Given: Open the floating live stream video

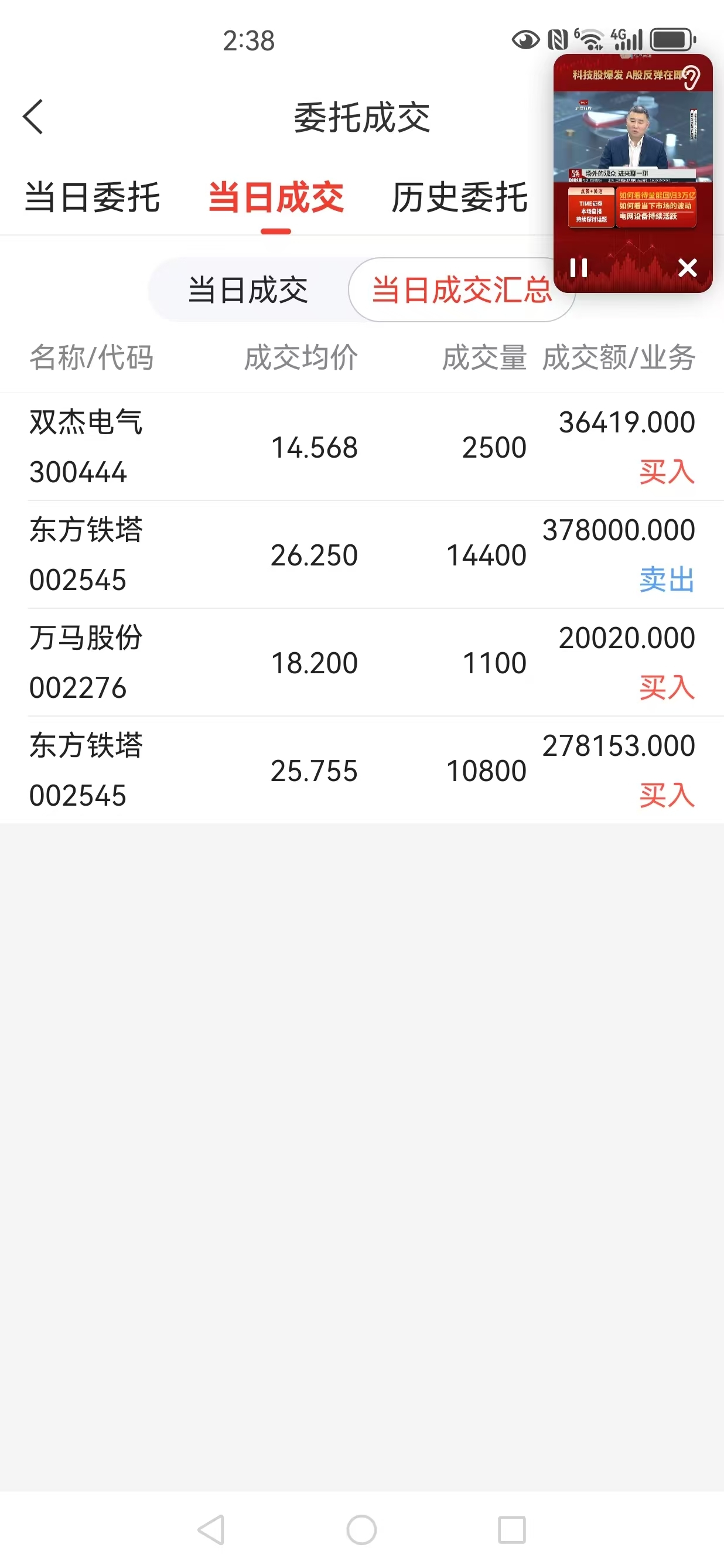Looking at the screenshot, I should [633, 140].
